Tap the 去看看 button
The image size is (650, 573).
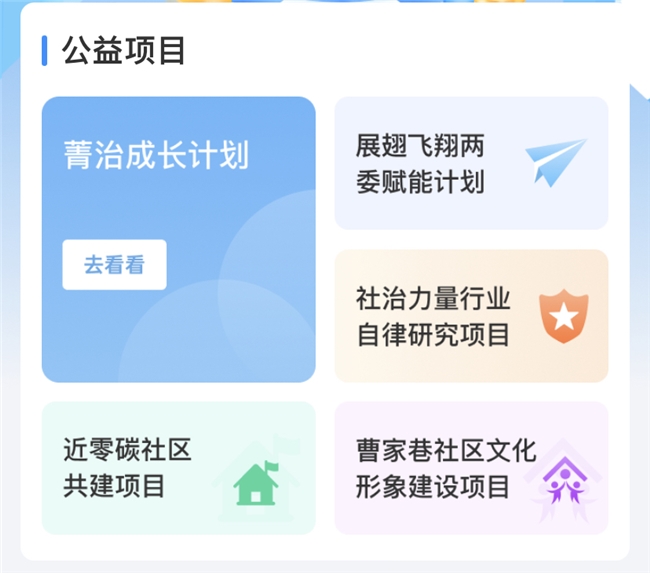tap(114, 265)
